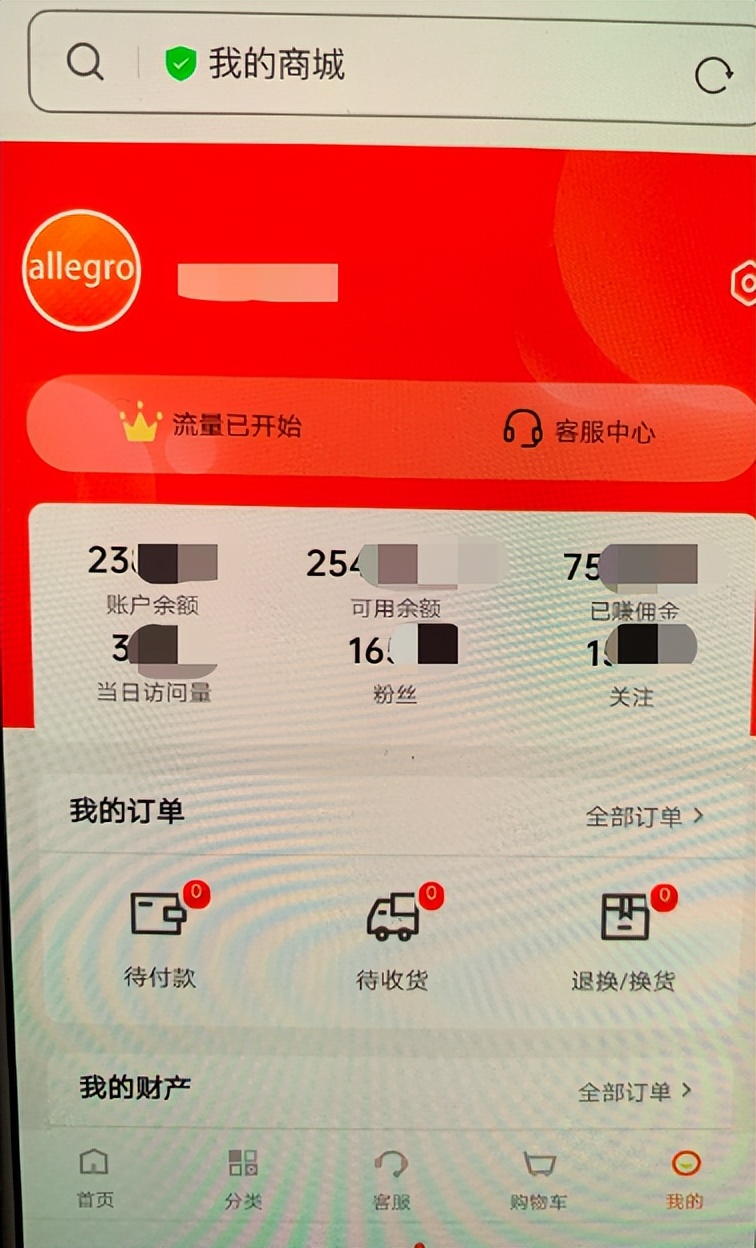This screenshot has width=756, height=1248.
Task: Tap the crown icon next to 流量已开始
Action: [143, 426]
